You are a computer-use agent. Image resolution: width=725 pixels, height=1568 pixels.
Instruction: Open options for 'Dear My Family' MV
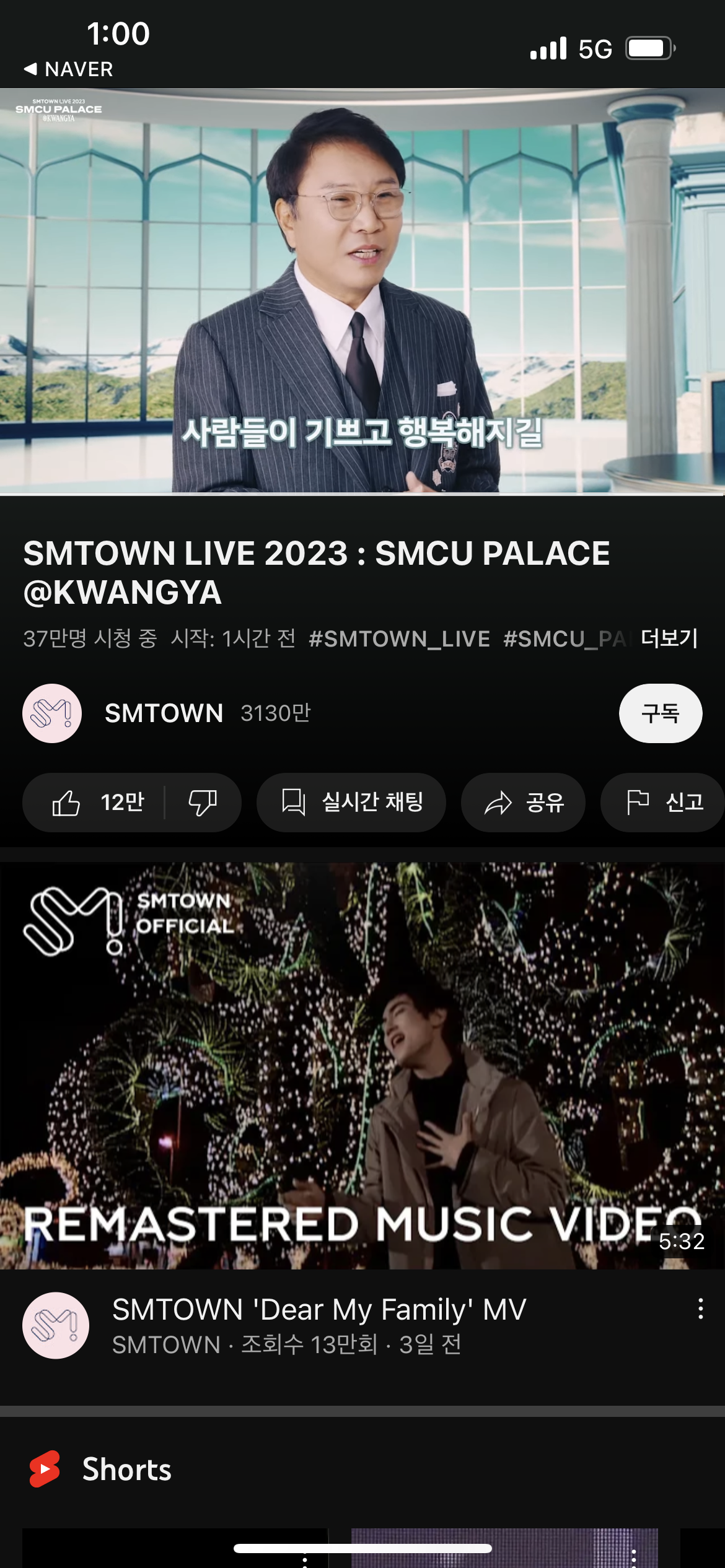[x=700, y=1309]
